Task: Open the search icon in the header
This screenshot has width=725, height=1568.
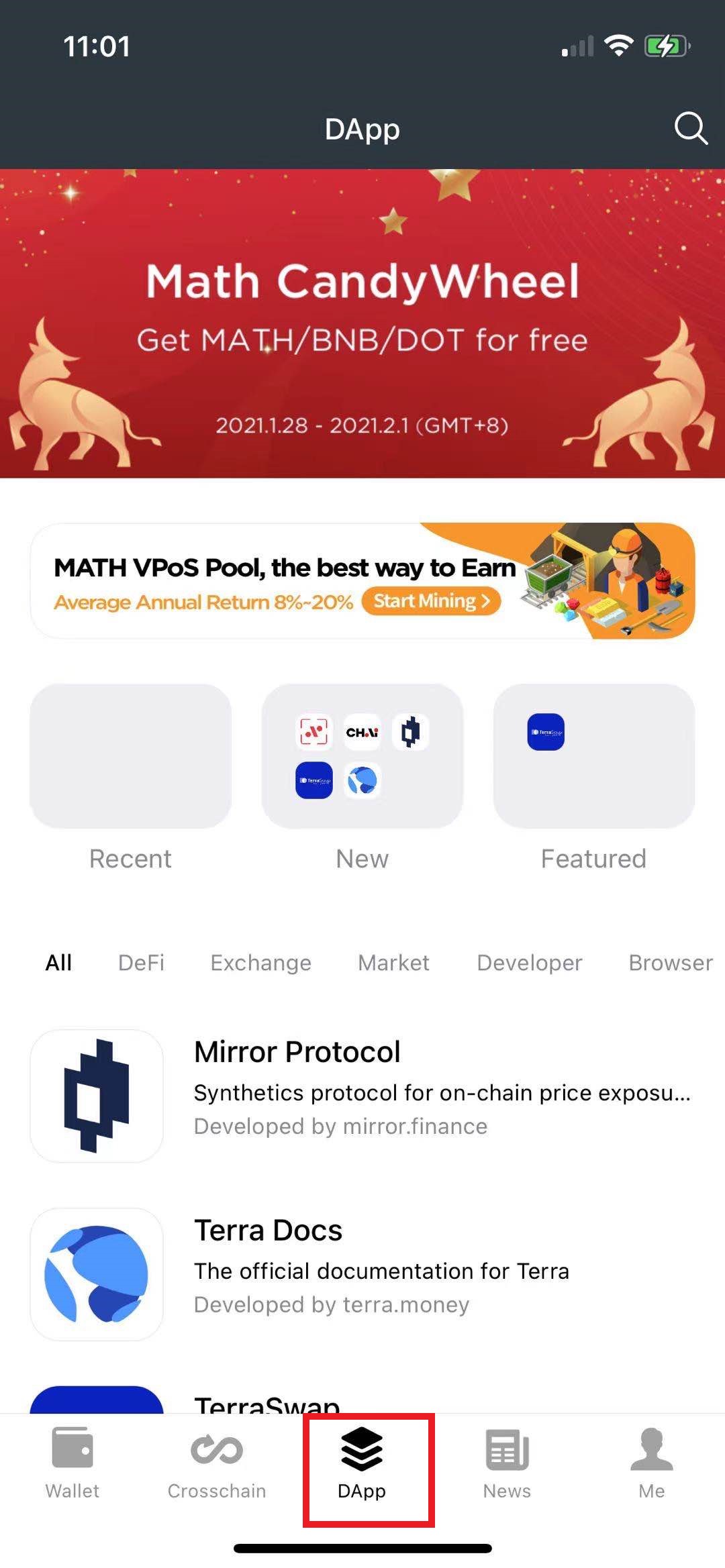Action: pos(690,128)
